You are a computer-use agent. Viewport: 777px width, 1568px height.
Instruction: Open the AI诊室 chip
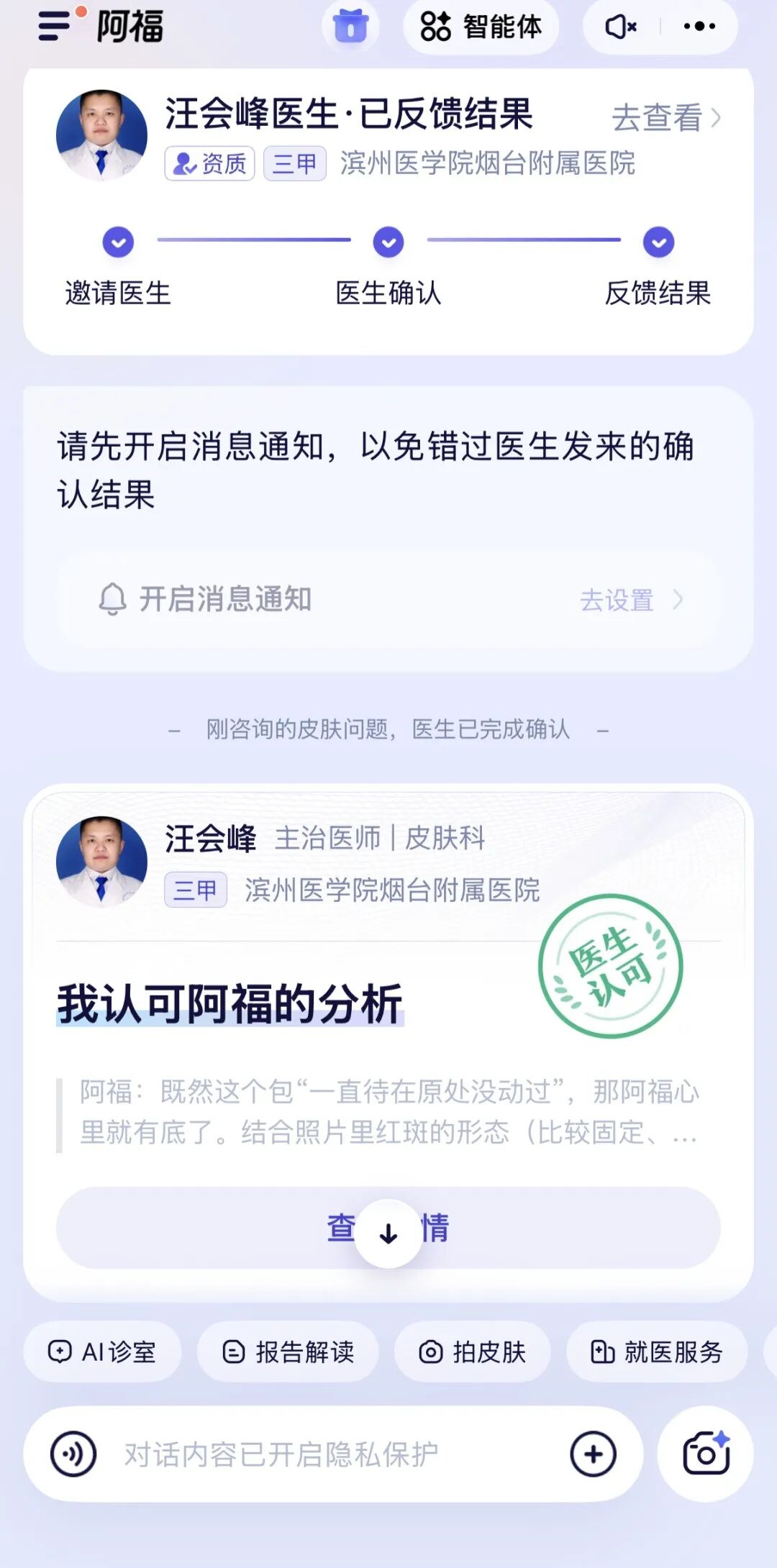click(102, 1352)
